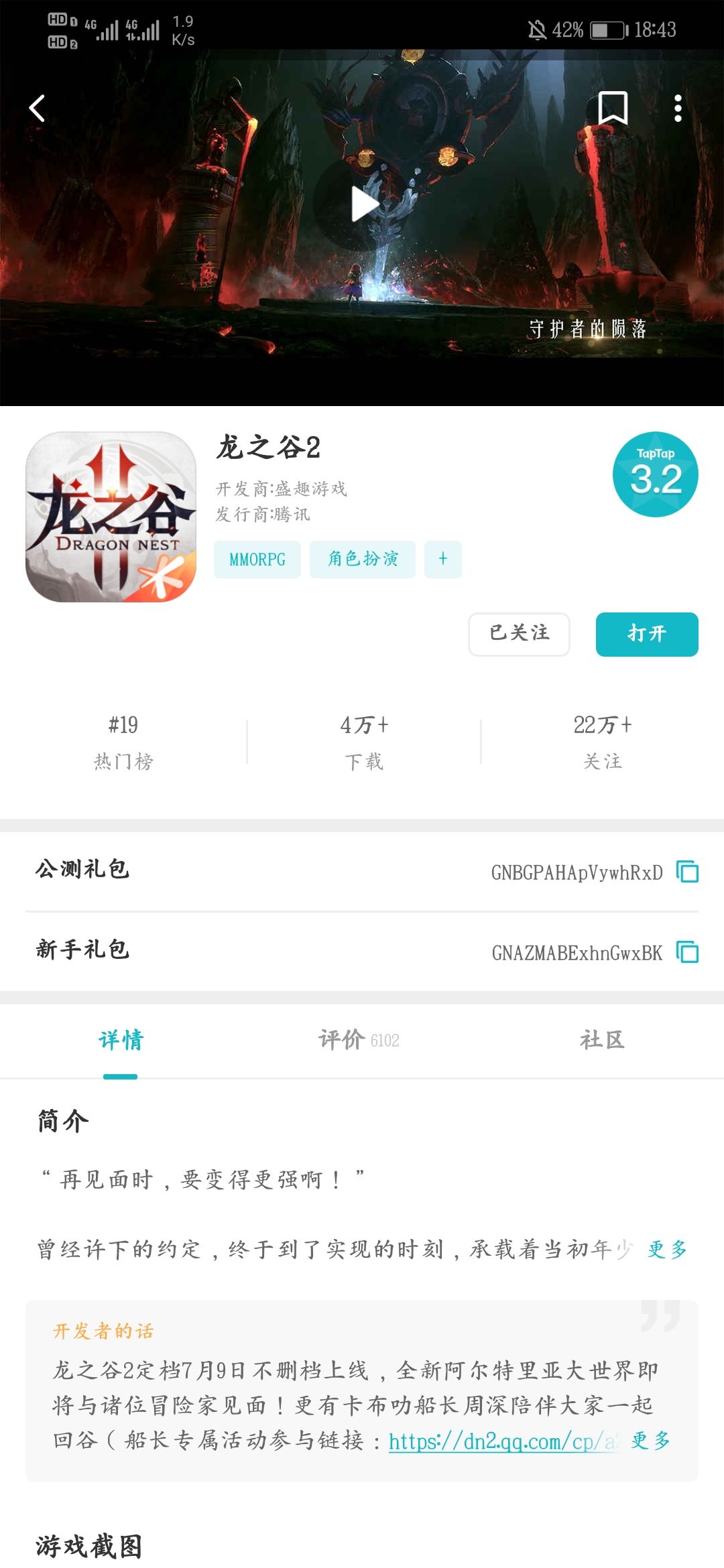This screenshot has width=724, height=1568.
Task: Add a tag with the plus chip
Action: tap(443, 560)
